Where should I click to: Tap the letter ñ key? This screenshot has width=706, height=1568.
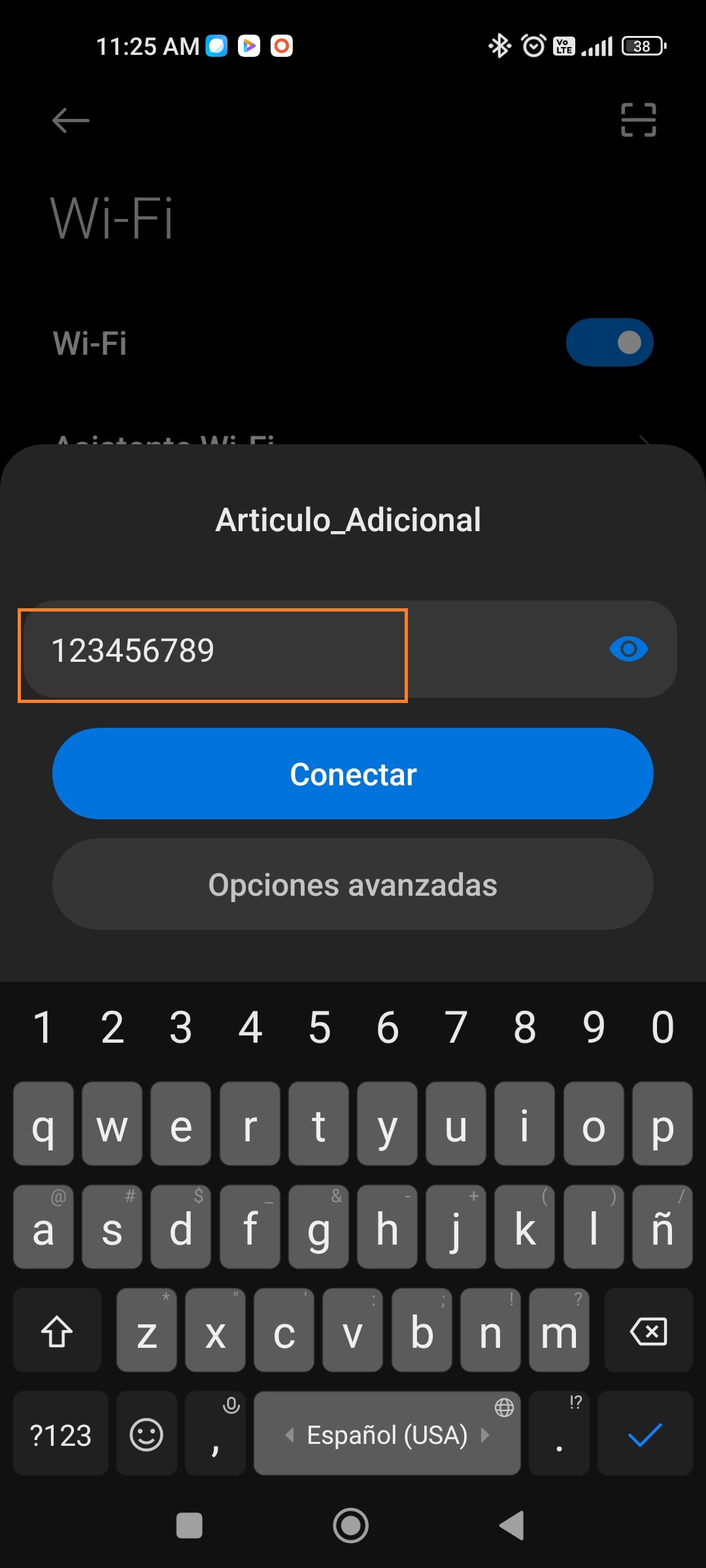(662, 1228)
